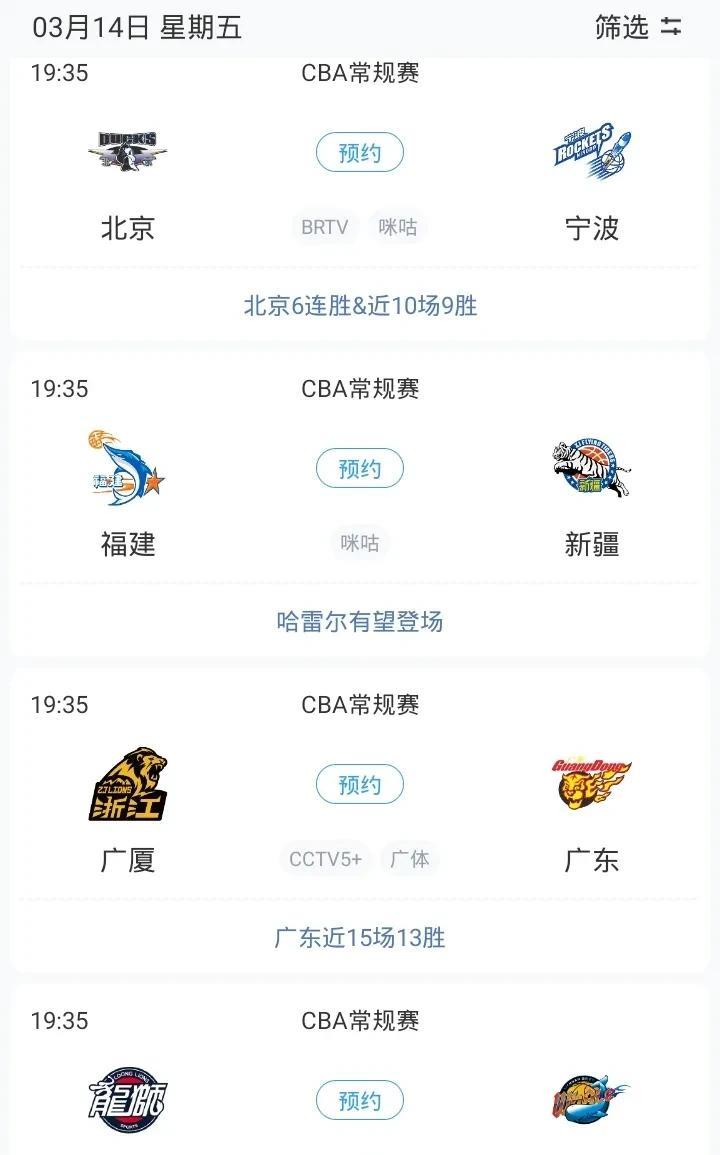Image resolution: width=720 pixels, height=1155 pixels.
Task: Reserve the 福建 vs 新疆 match
Action: coord(360,468)
